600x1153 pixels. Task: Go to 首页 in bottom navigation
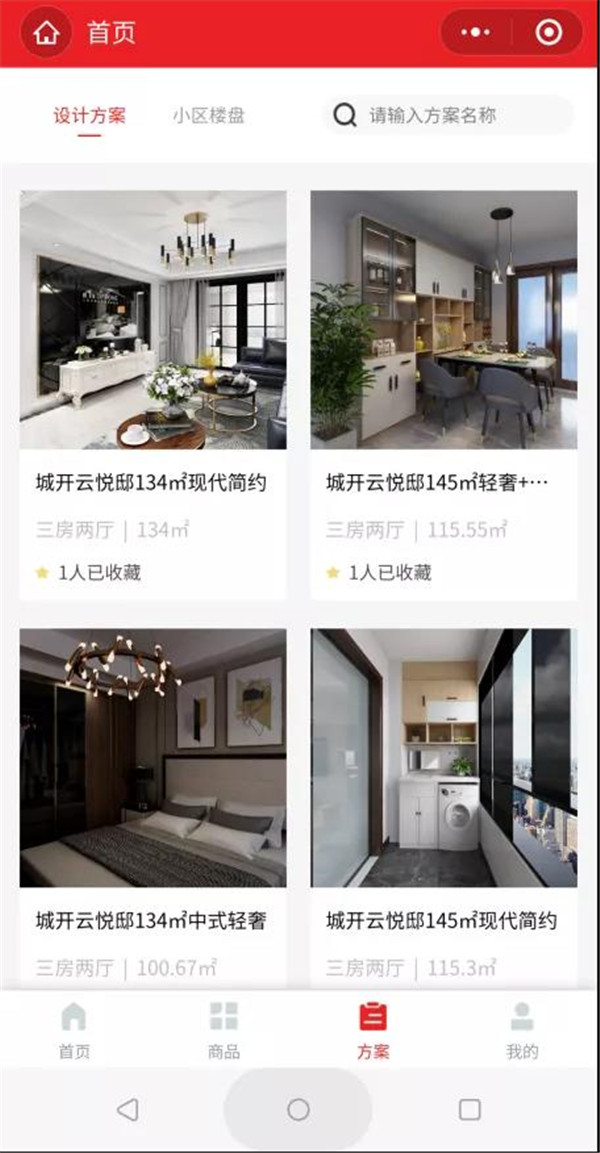(74, 1030)
